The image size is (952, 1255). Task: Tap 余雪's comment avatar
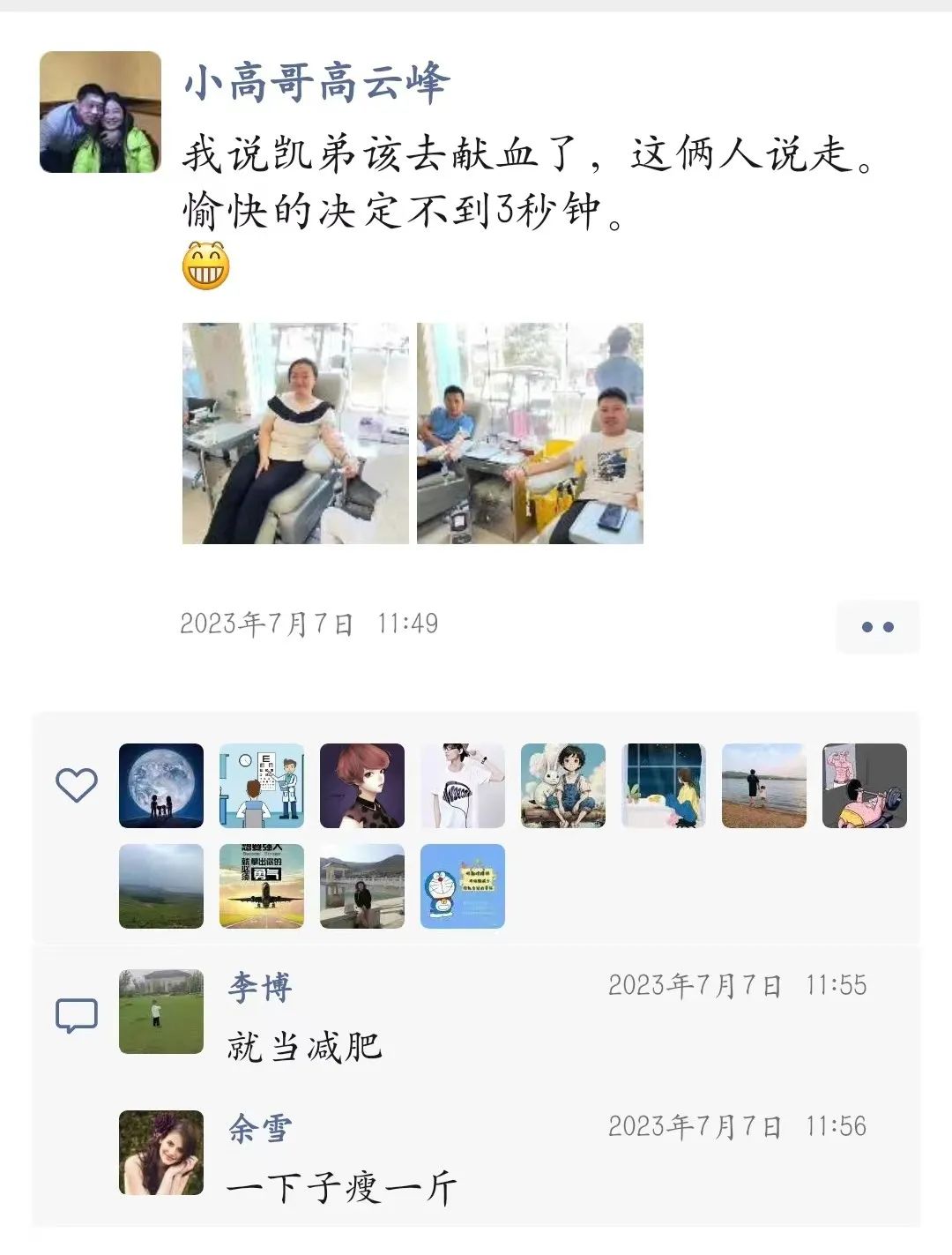click(161, 1153)
